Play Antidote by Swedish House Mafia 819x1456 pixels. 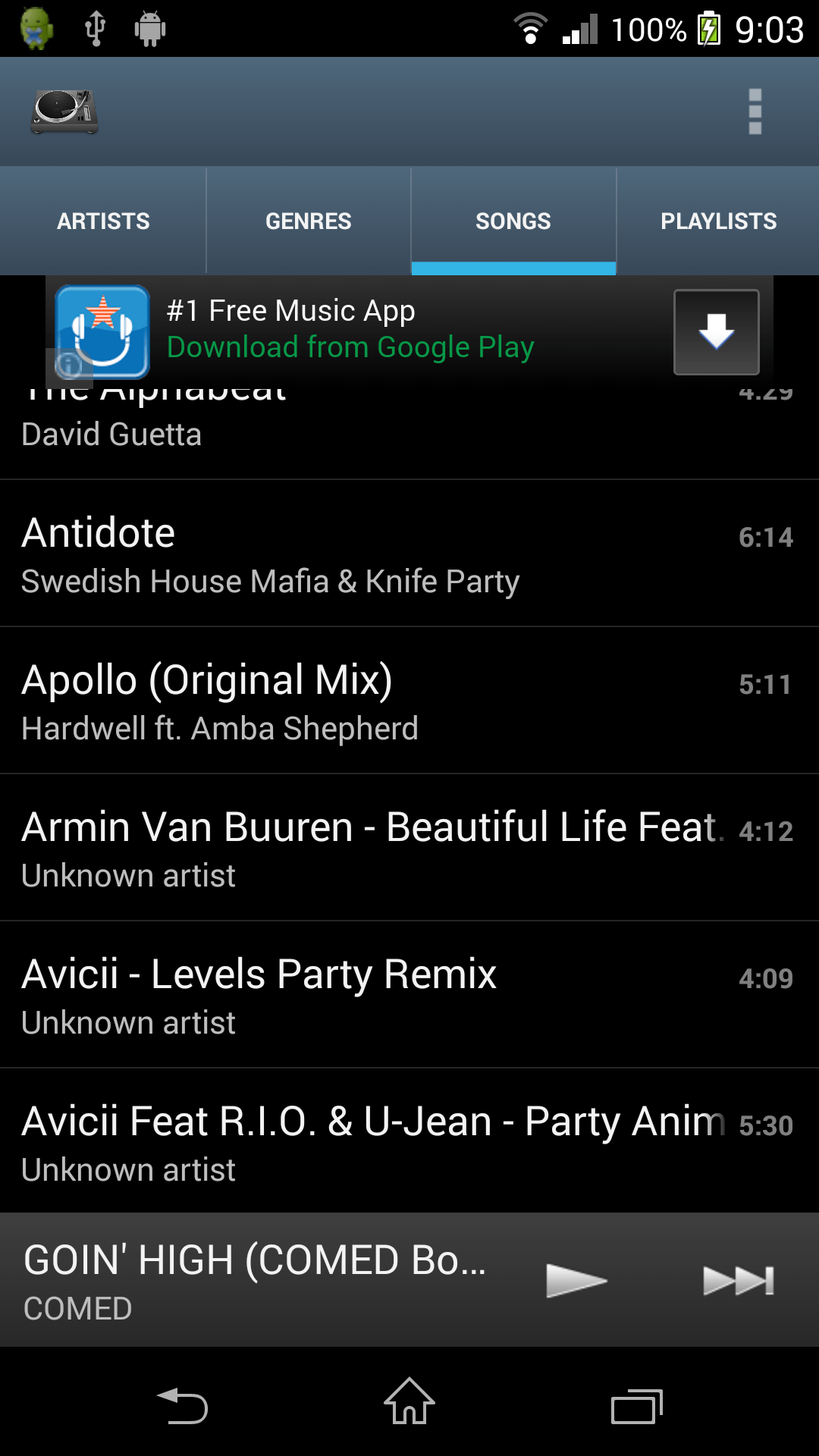pos(409,554)
